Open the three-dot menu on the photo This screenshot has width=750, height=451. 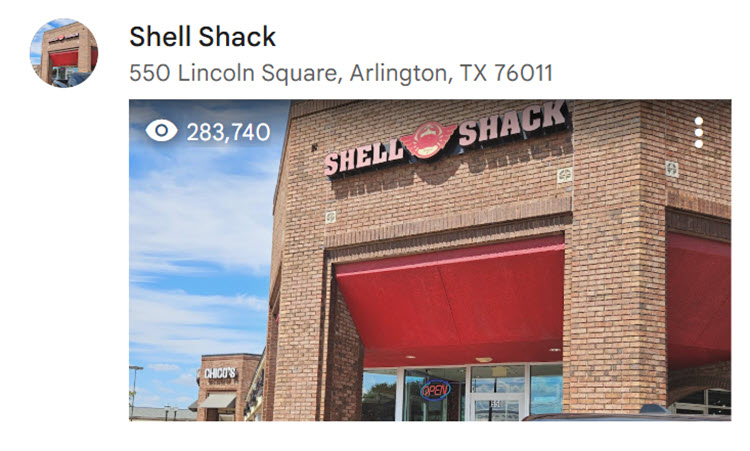(698, 132)
